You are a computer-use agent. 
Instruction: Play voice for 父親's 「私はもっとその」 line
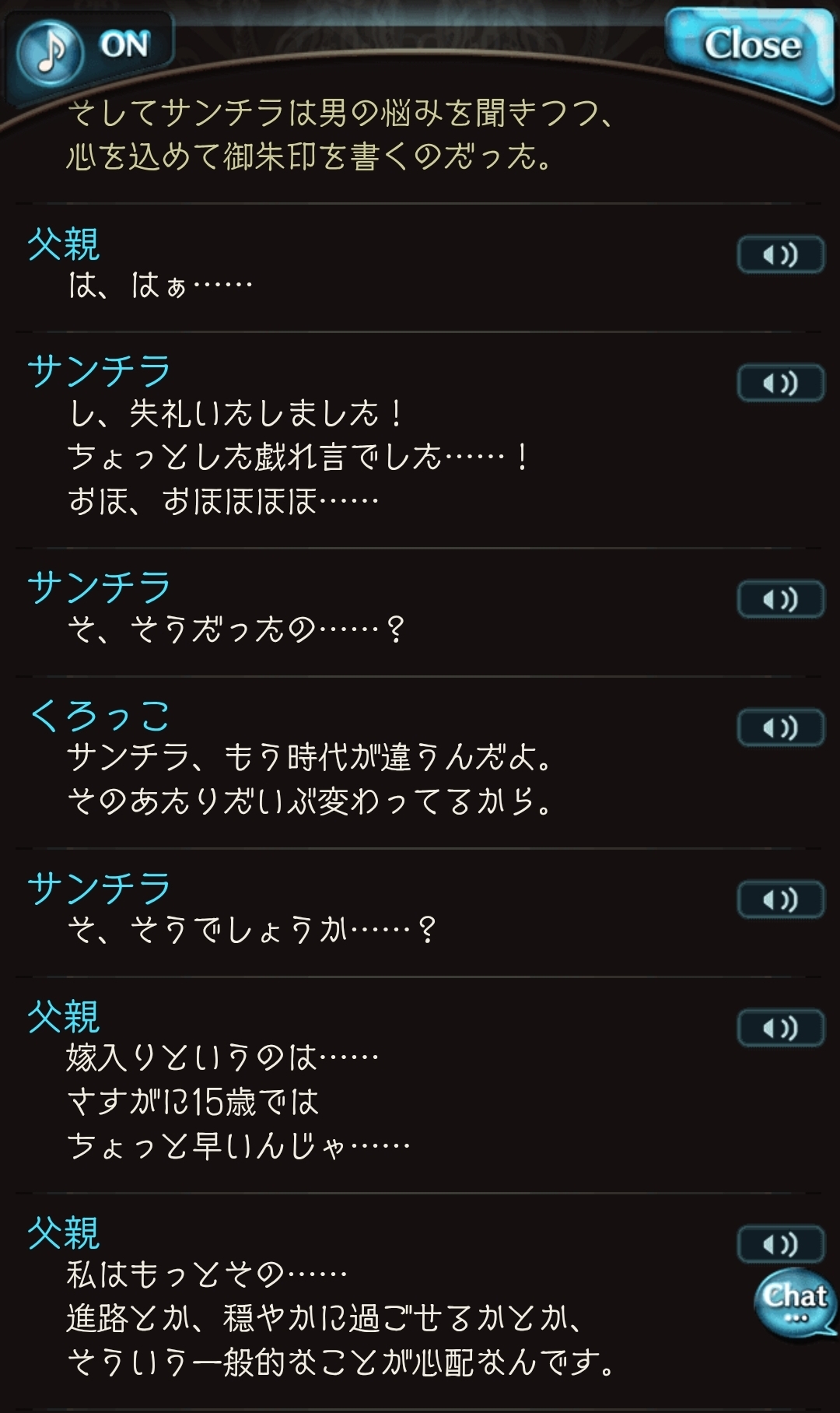tap(780, 1243)
